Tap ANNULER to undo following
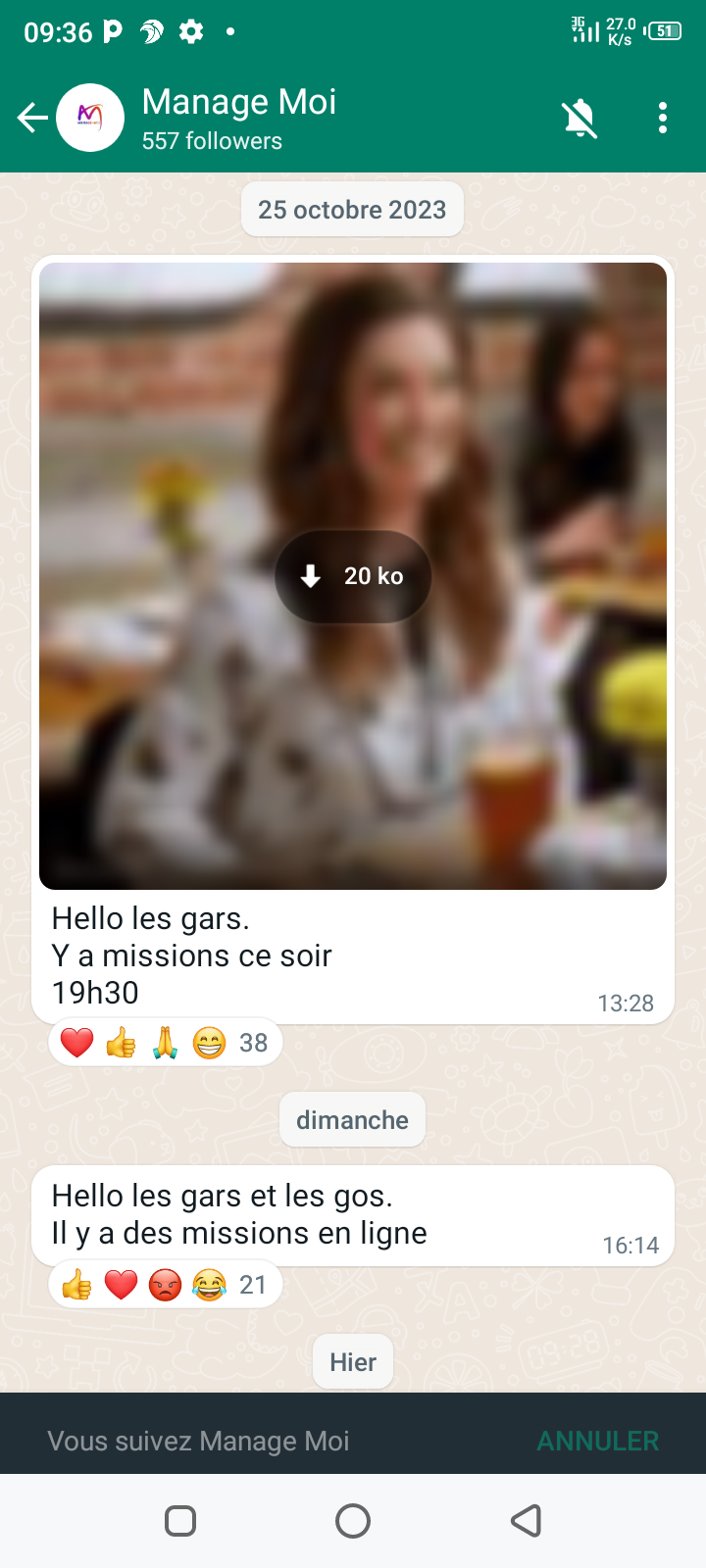Viewport: 706px width, 1568px height. (597, 1441)
